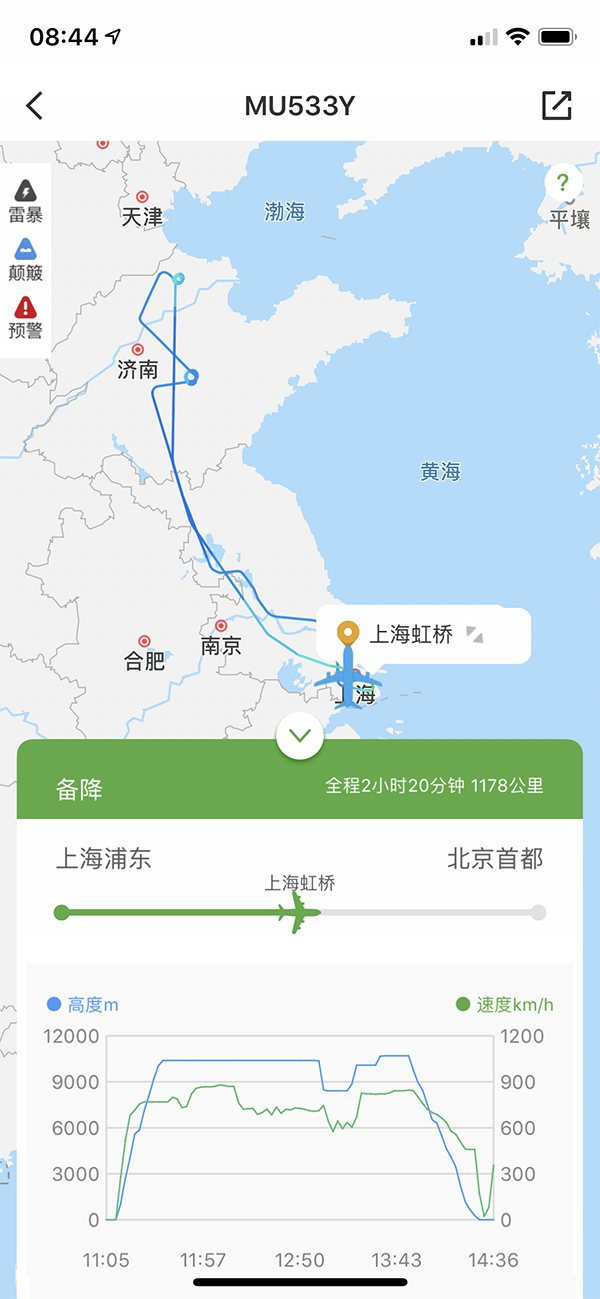
Task: Open the green question mark help
Action: [563, 183]
